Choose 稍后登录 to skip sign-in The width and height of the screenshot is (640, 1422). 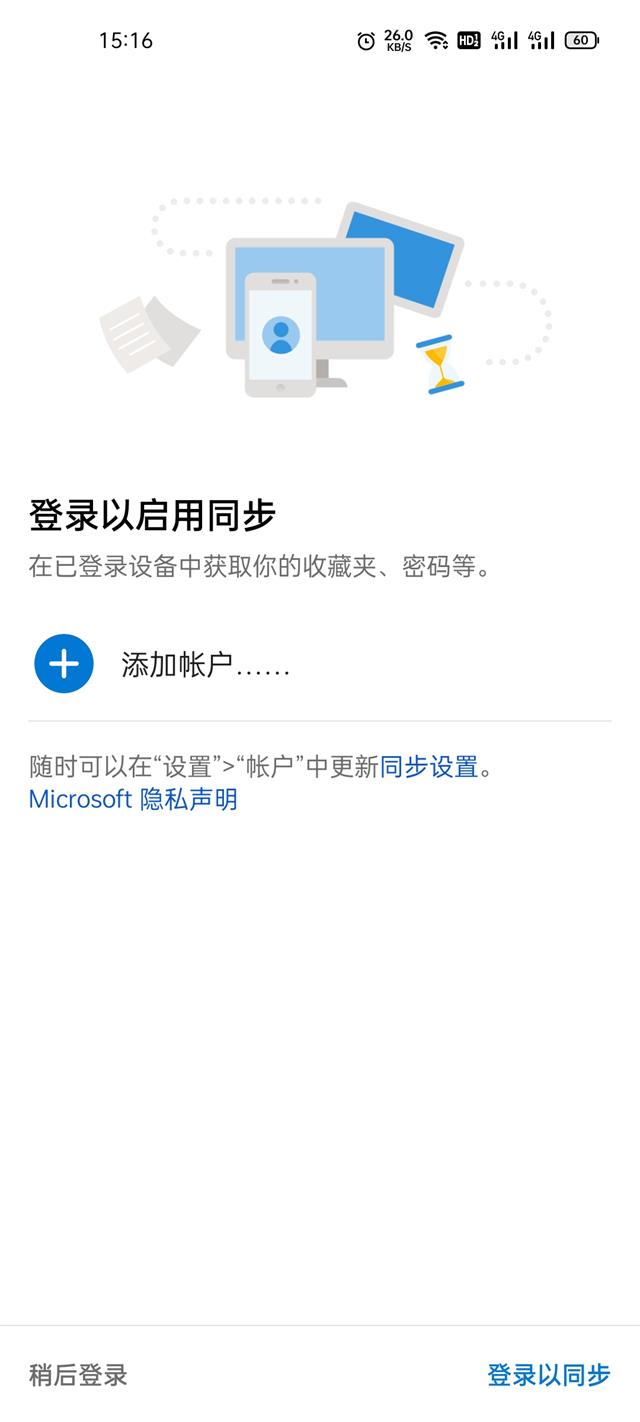pos(78,1375)
